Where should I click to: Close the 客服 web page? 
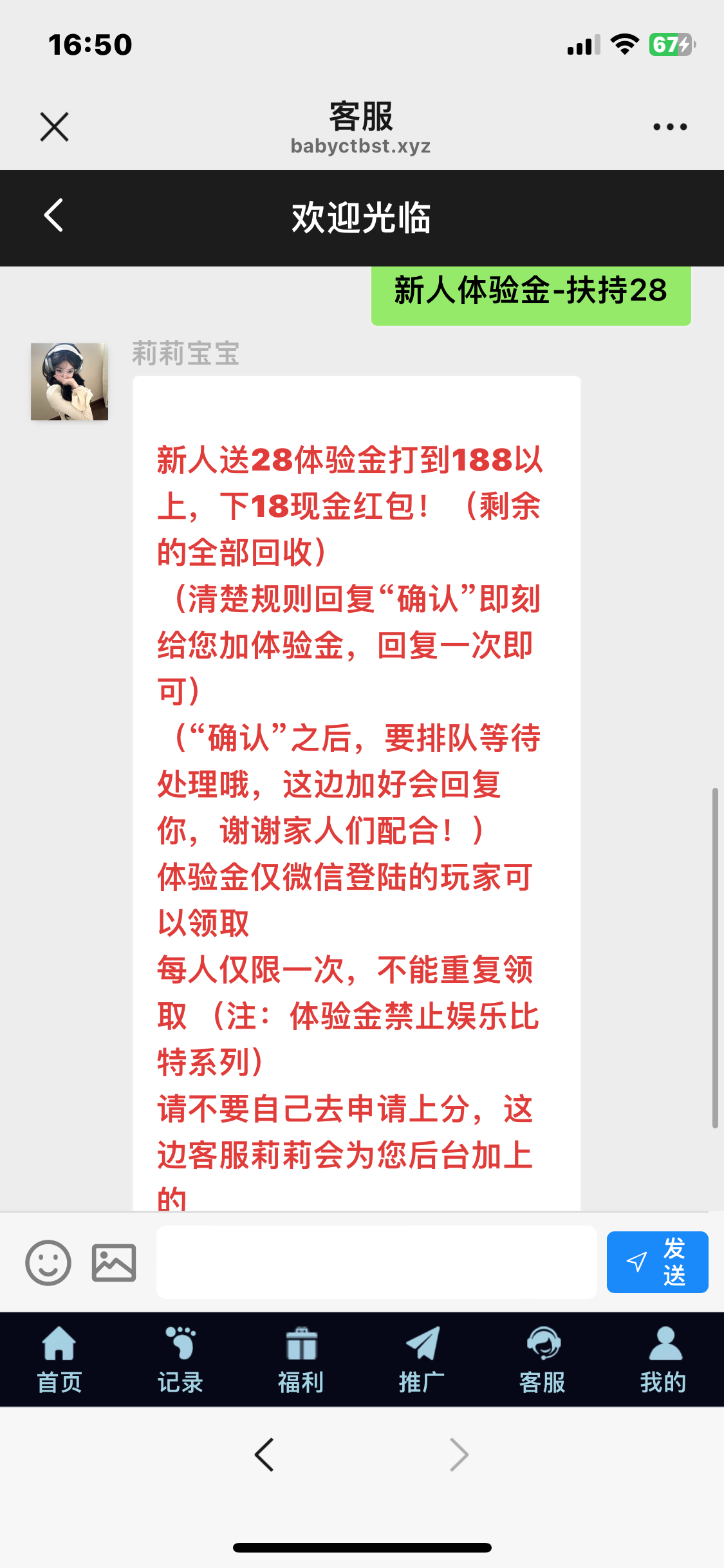pyautogui.click(x=54, y=127)
